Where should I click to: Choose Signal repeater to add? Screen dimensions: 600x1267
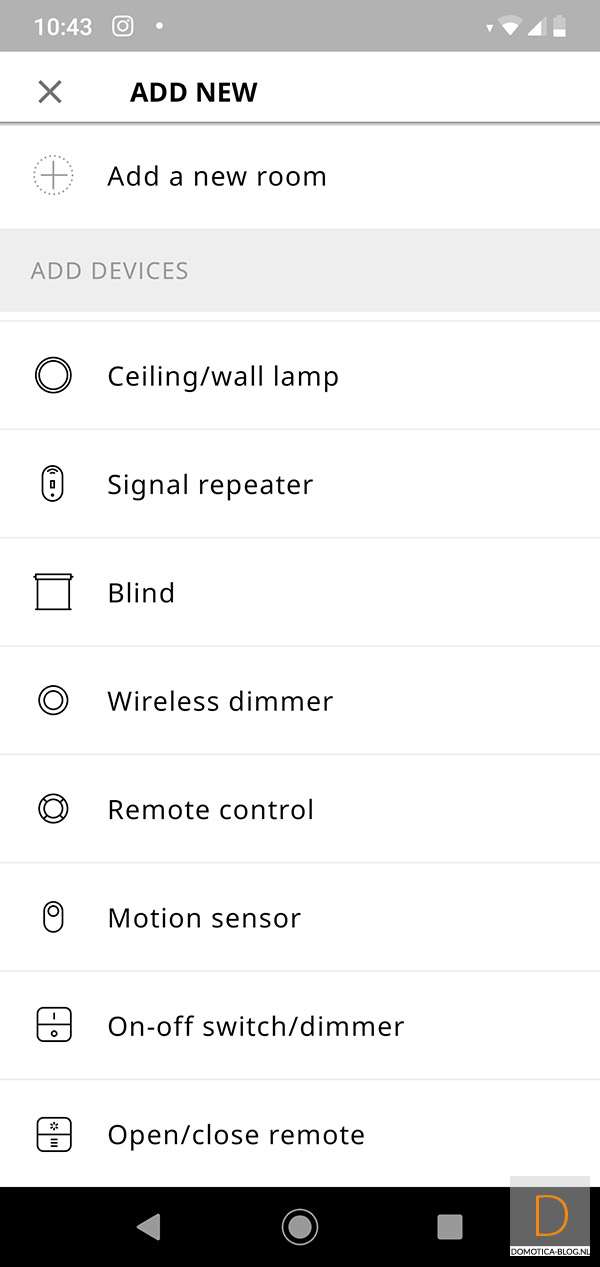click(x=210, y=485)
